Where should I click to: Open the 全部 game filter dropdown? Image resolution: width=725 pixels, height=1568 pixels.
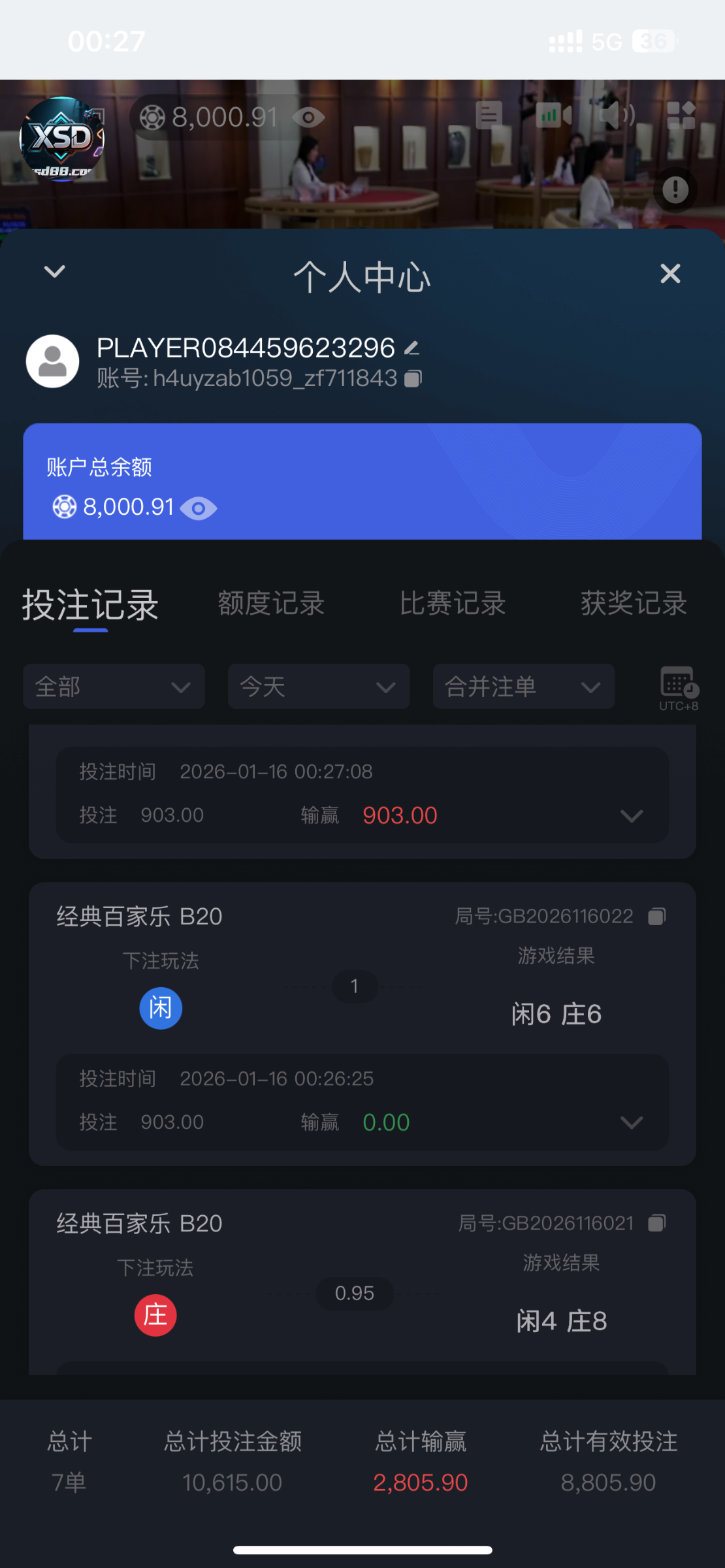(114, 687)
